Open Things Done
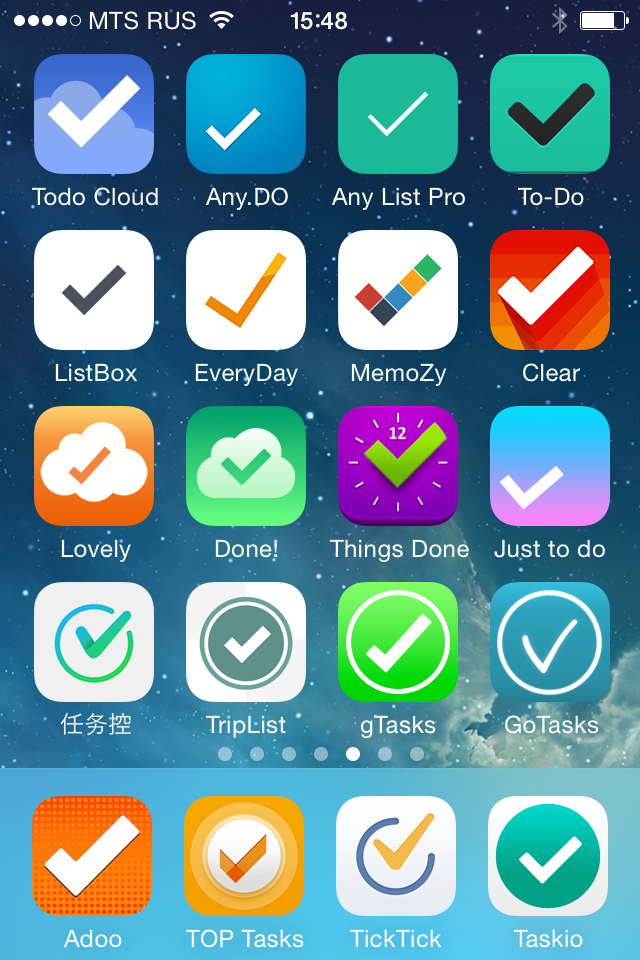The width and height of the screenshot is (640, 960). (398, 466)
